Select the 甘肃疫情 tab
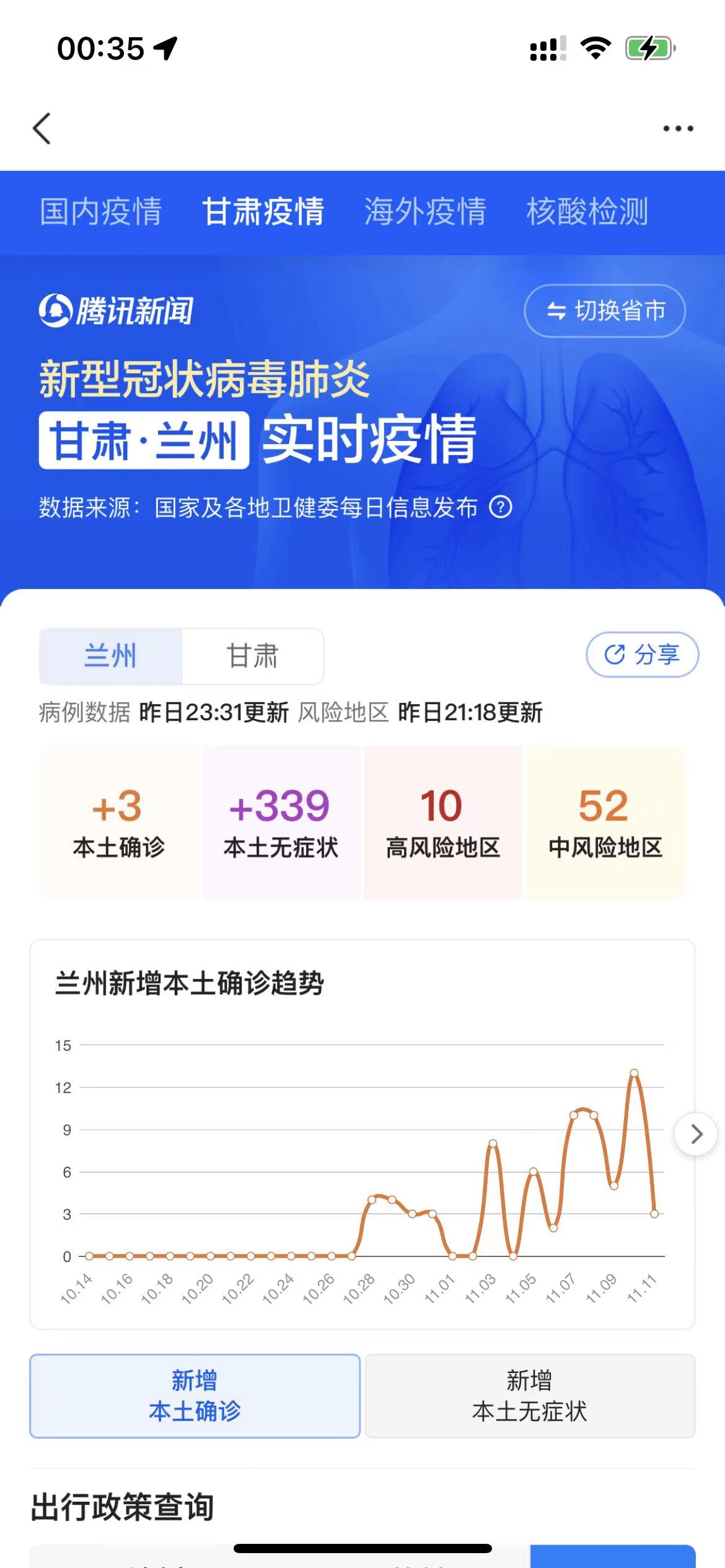The height and width of the screenshot is (1568, 725). coord(263,211)
